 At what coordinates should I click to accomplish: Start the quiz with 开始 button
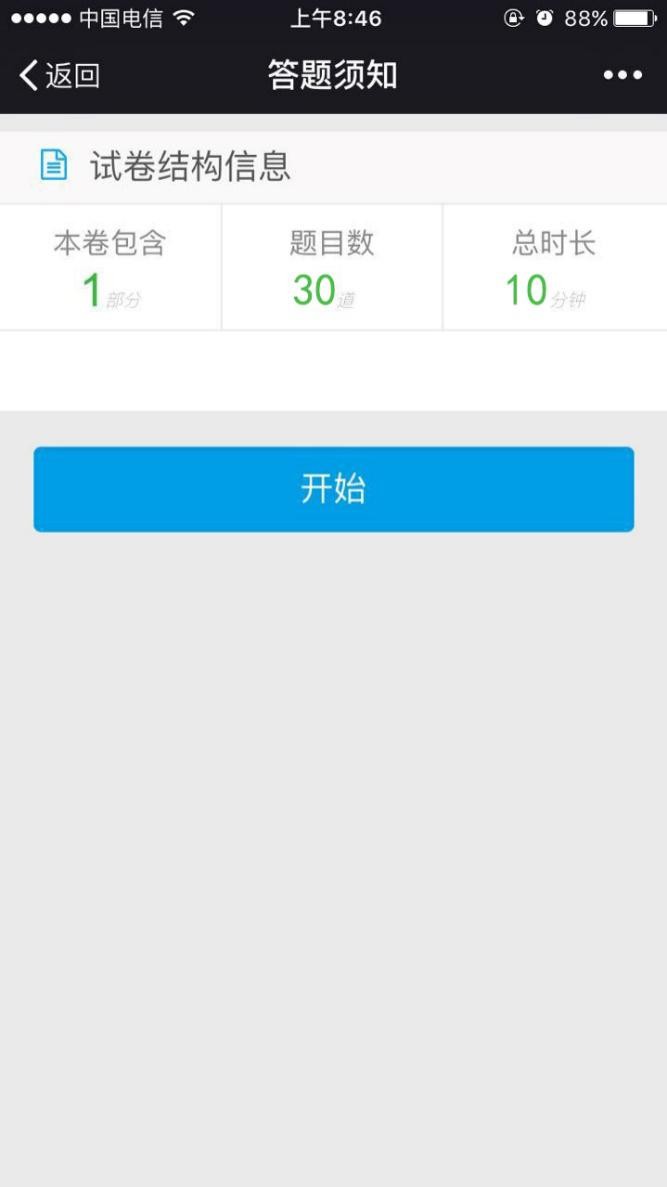click(333, 489)
